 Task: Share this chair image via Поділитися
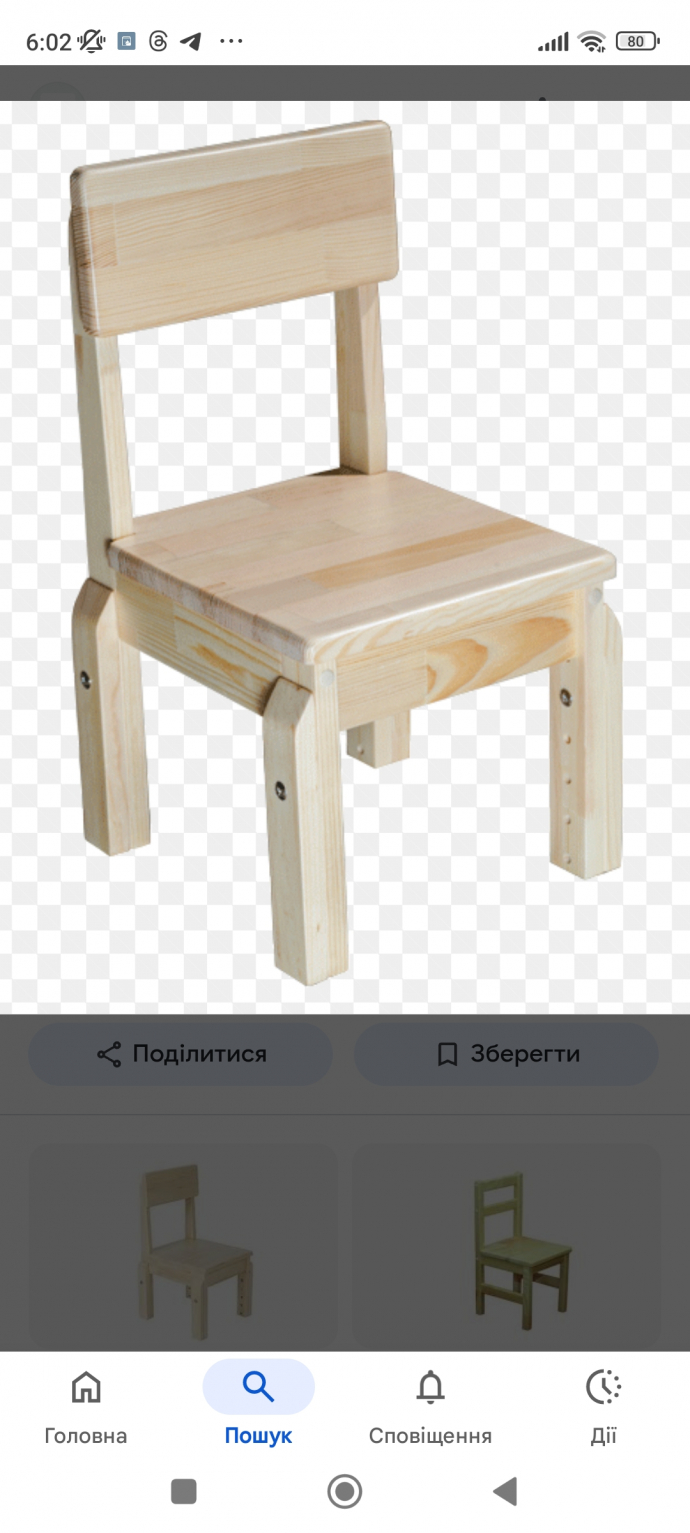point(181,1054)
